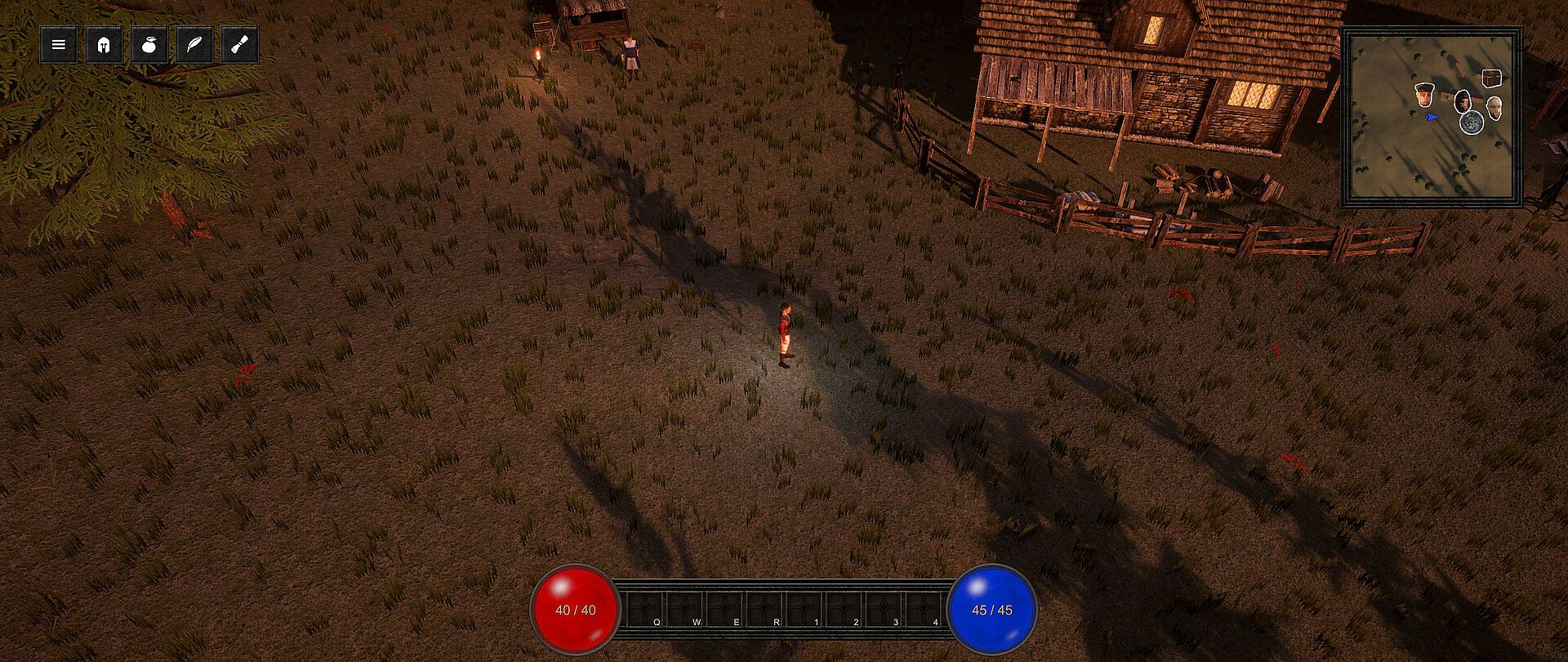The image size is (1568, 662).
Task: Use the item in slot 4
Action: 924,611
